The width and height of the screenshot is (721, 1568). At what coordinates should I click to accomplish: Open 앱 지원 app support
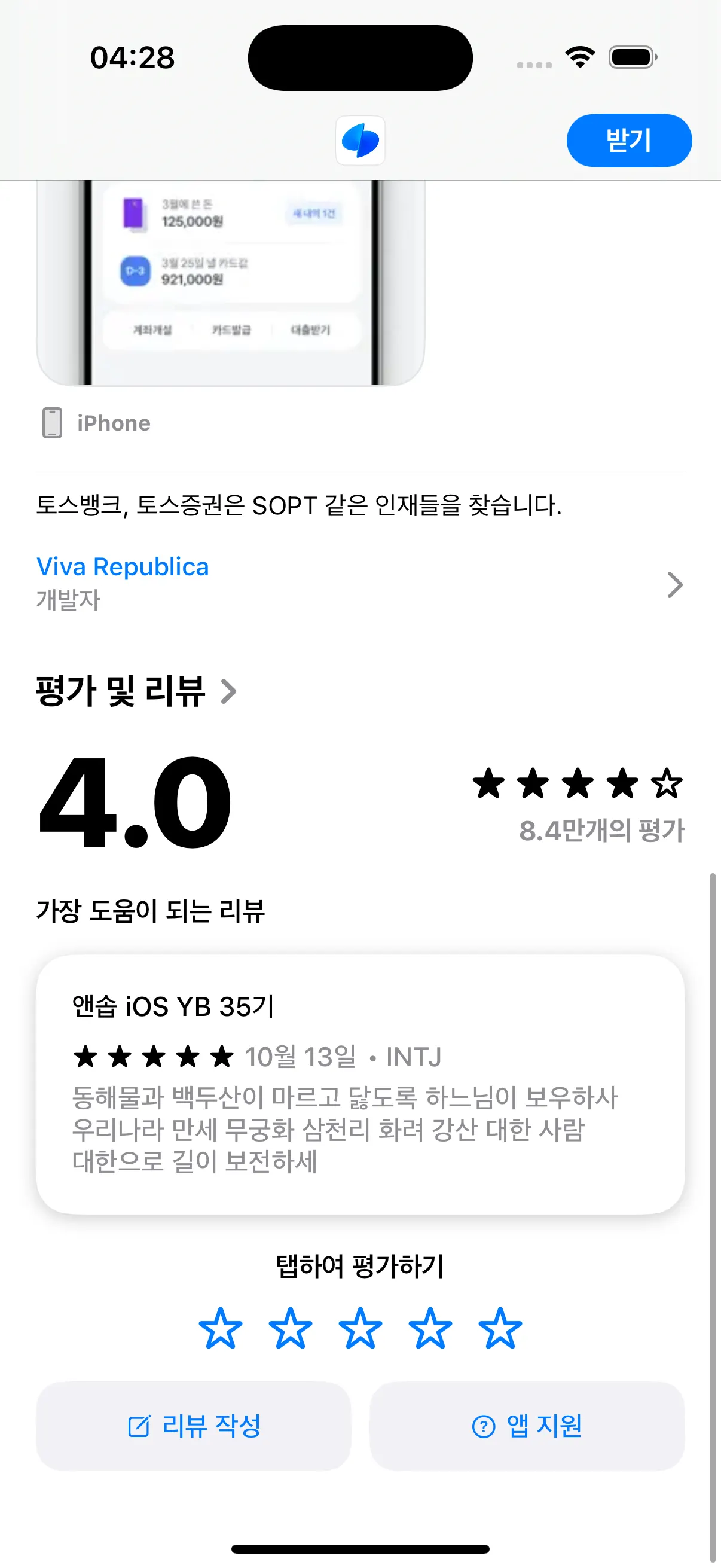pyautogui.click(x=527, y=1426)
